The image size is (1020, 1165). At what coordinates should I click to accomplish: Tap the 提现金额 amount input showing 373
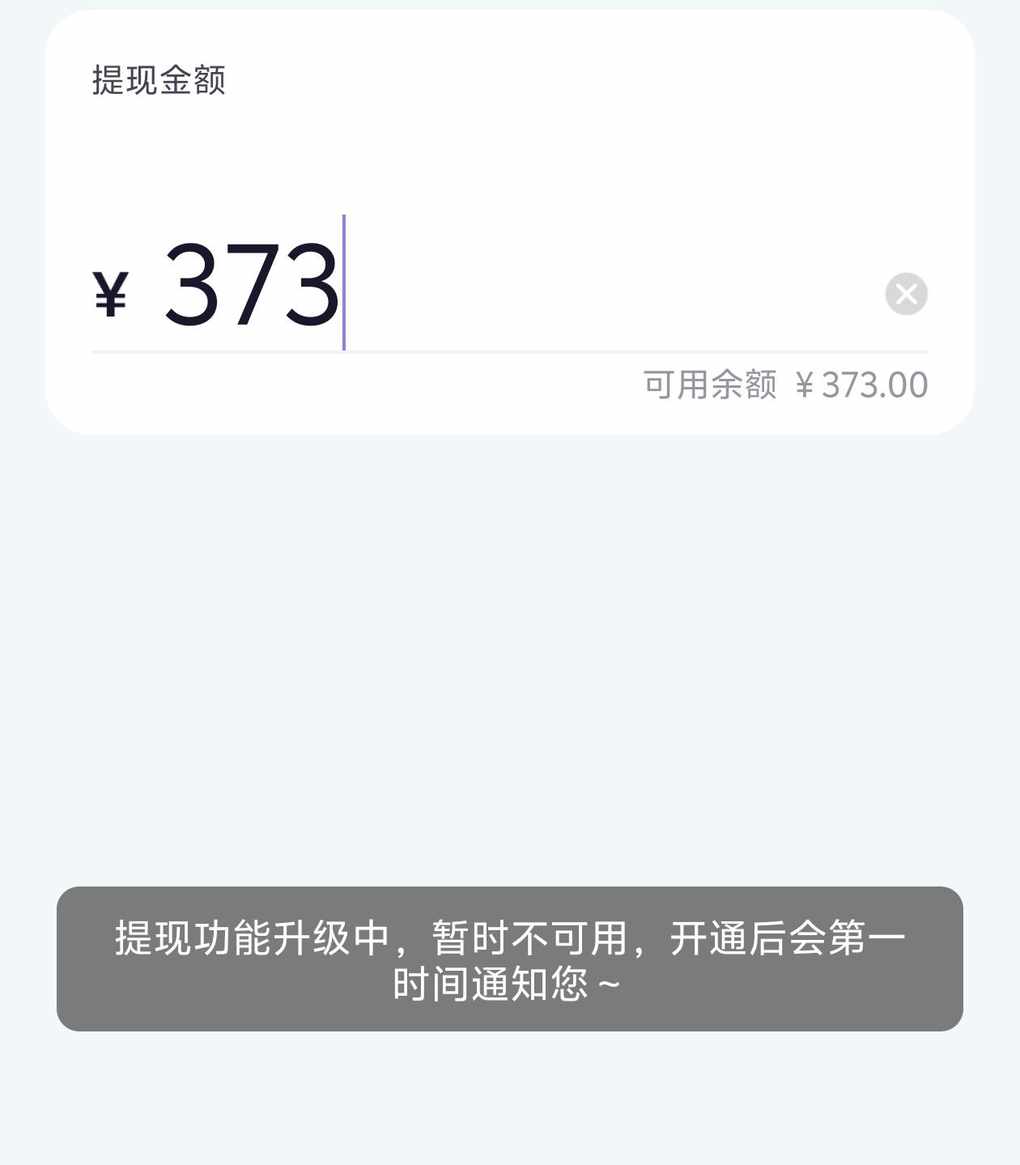point(500,288)
